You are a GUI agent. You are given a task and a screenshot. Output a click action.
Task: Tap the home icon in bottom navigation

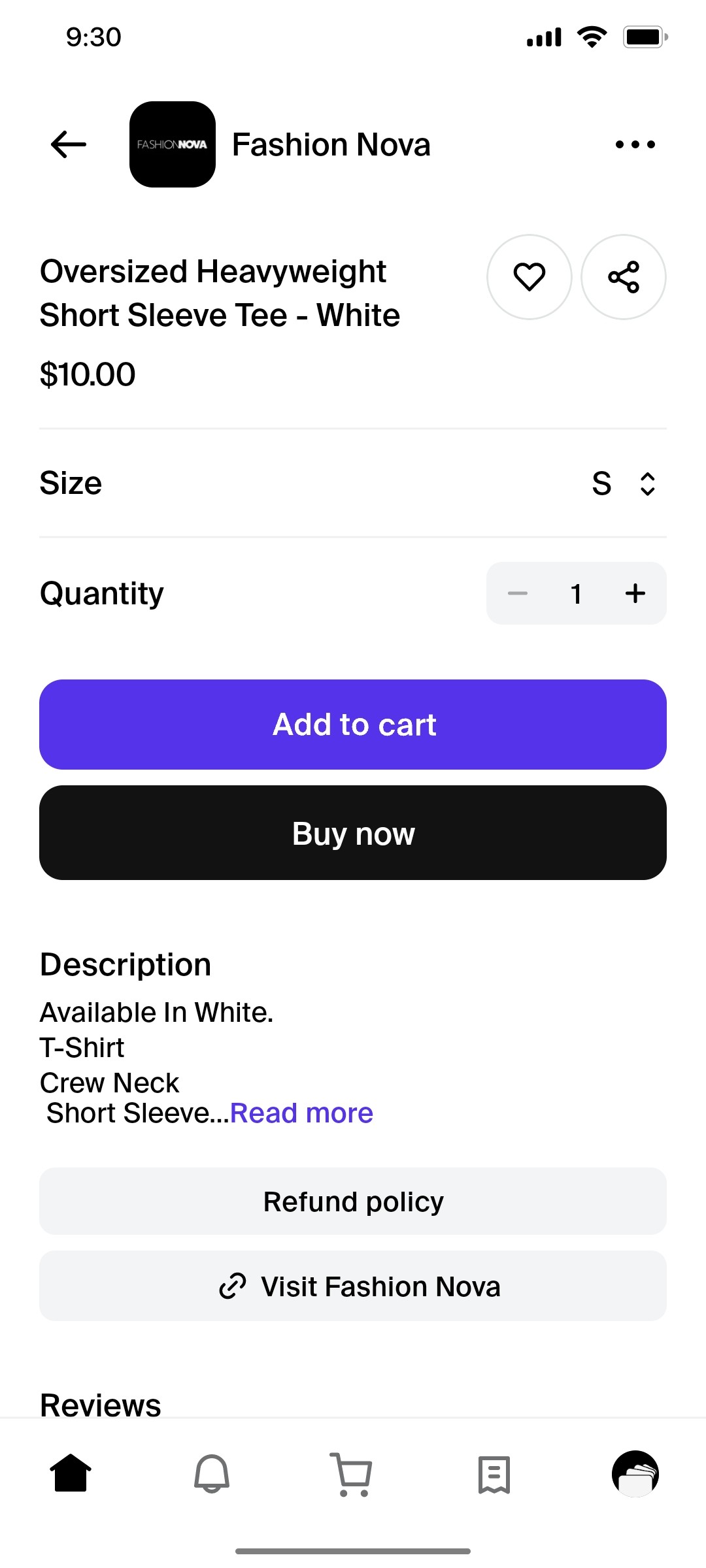coord(71,1475)
